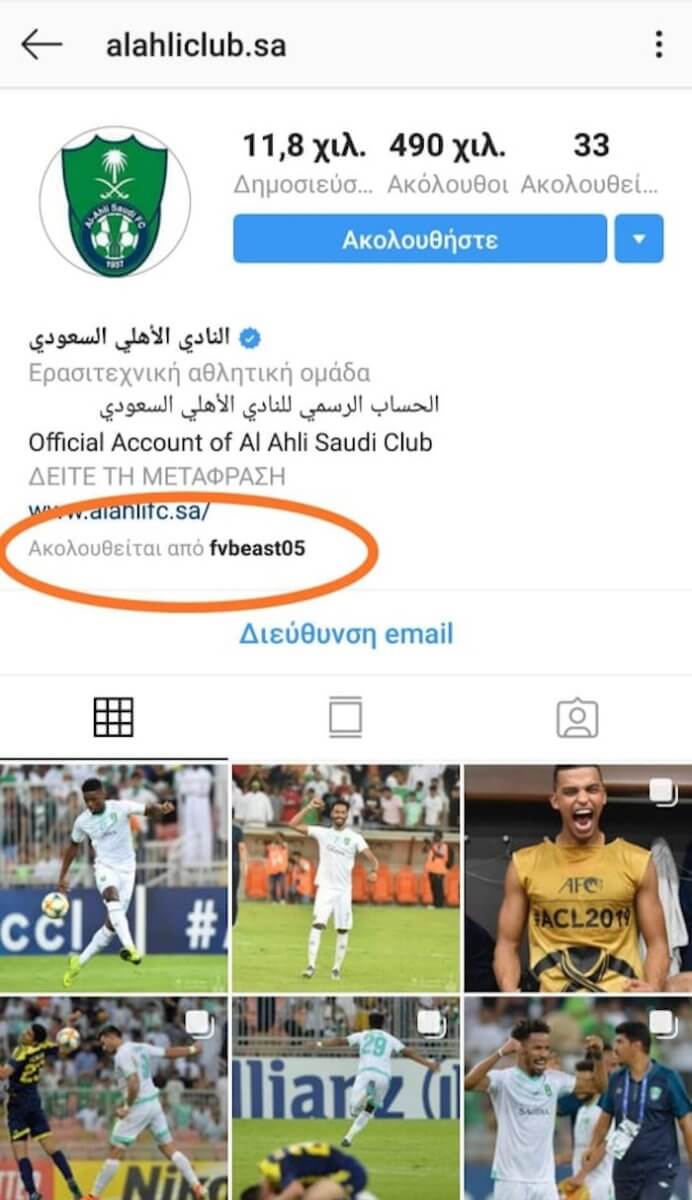View the 33 following list
Image resolution: width=692 pixels, height=1200 pixels.
tap(590, 162)
